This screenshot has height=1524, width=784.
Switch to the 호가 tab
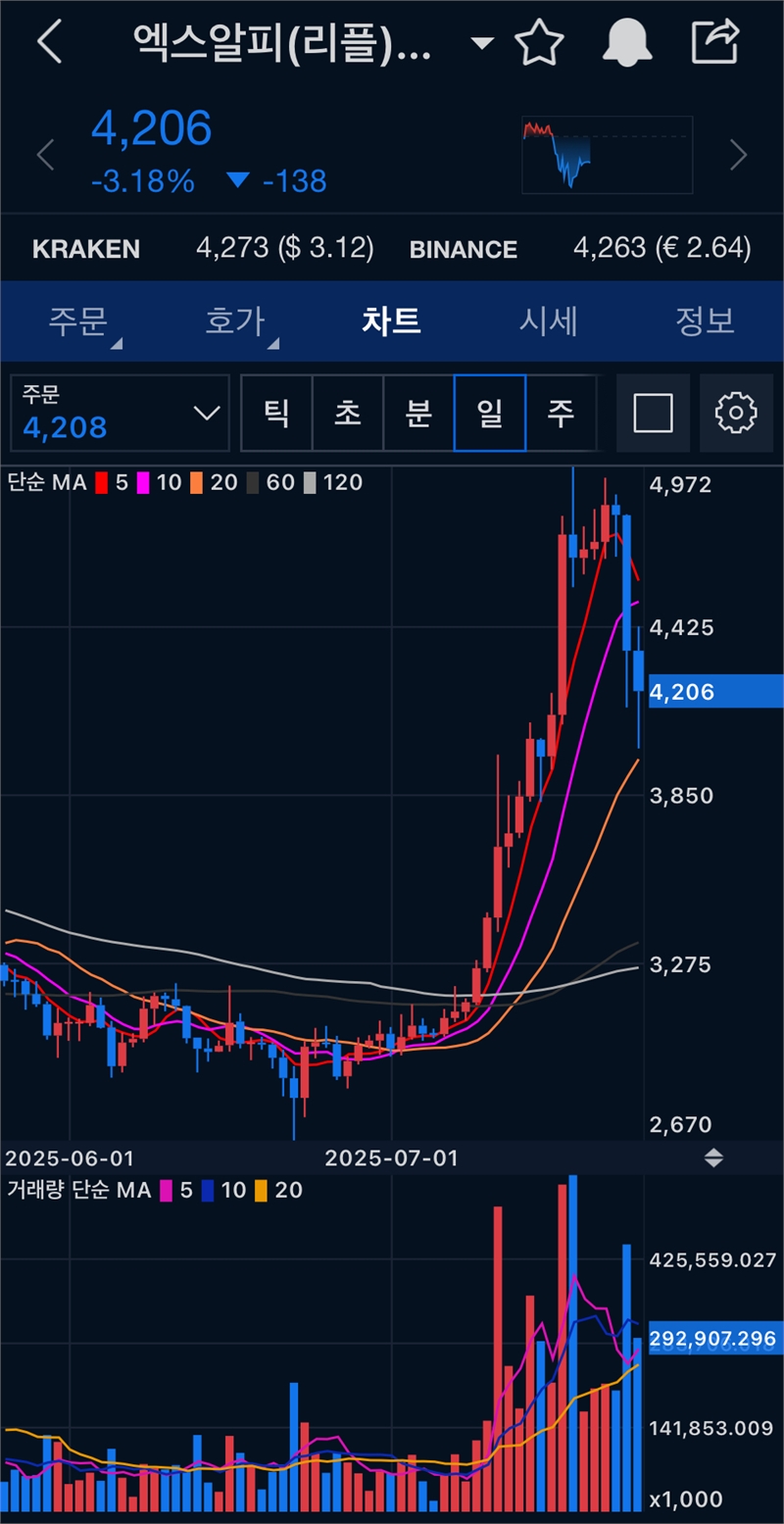tap(235, 321)
